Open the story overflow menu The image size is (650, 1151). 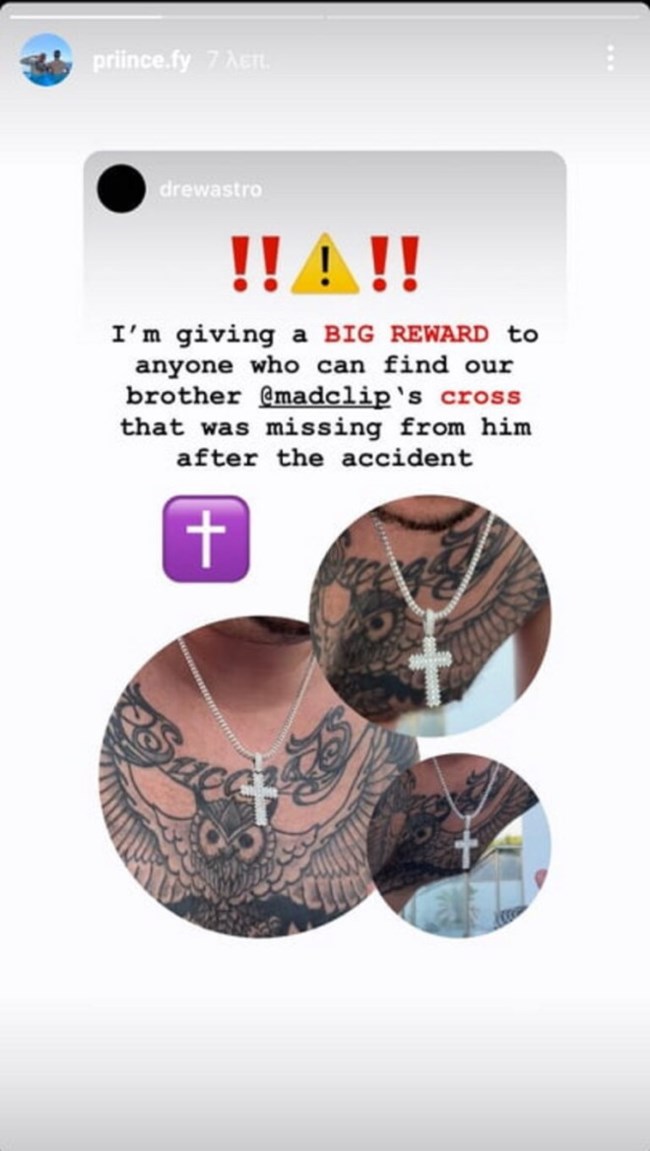tap(610, 58)
